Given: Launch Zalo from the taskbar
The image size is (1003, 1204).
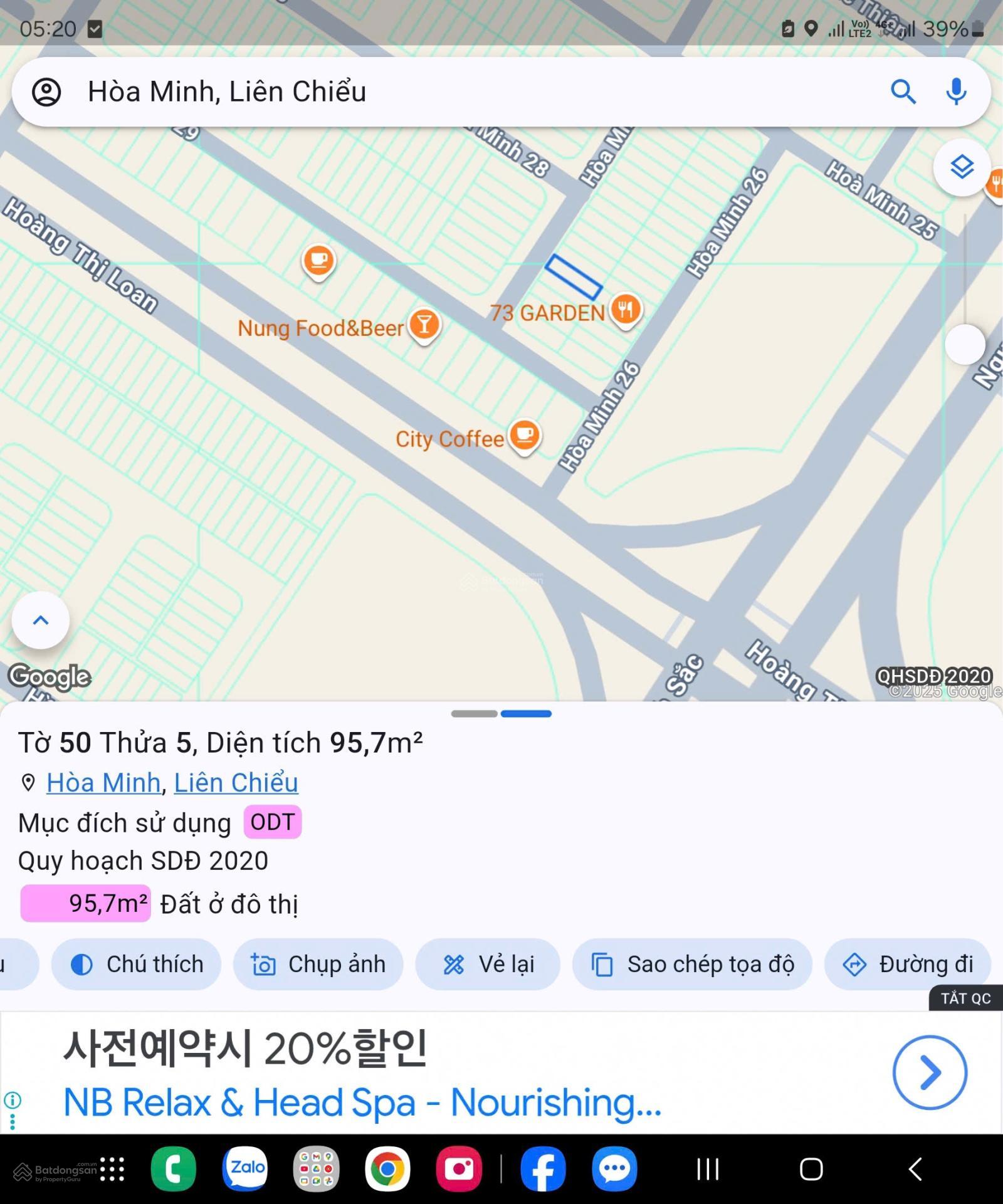Looking at the screenshot, I should 246,1168.
